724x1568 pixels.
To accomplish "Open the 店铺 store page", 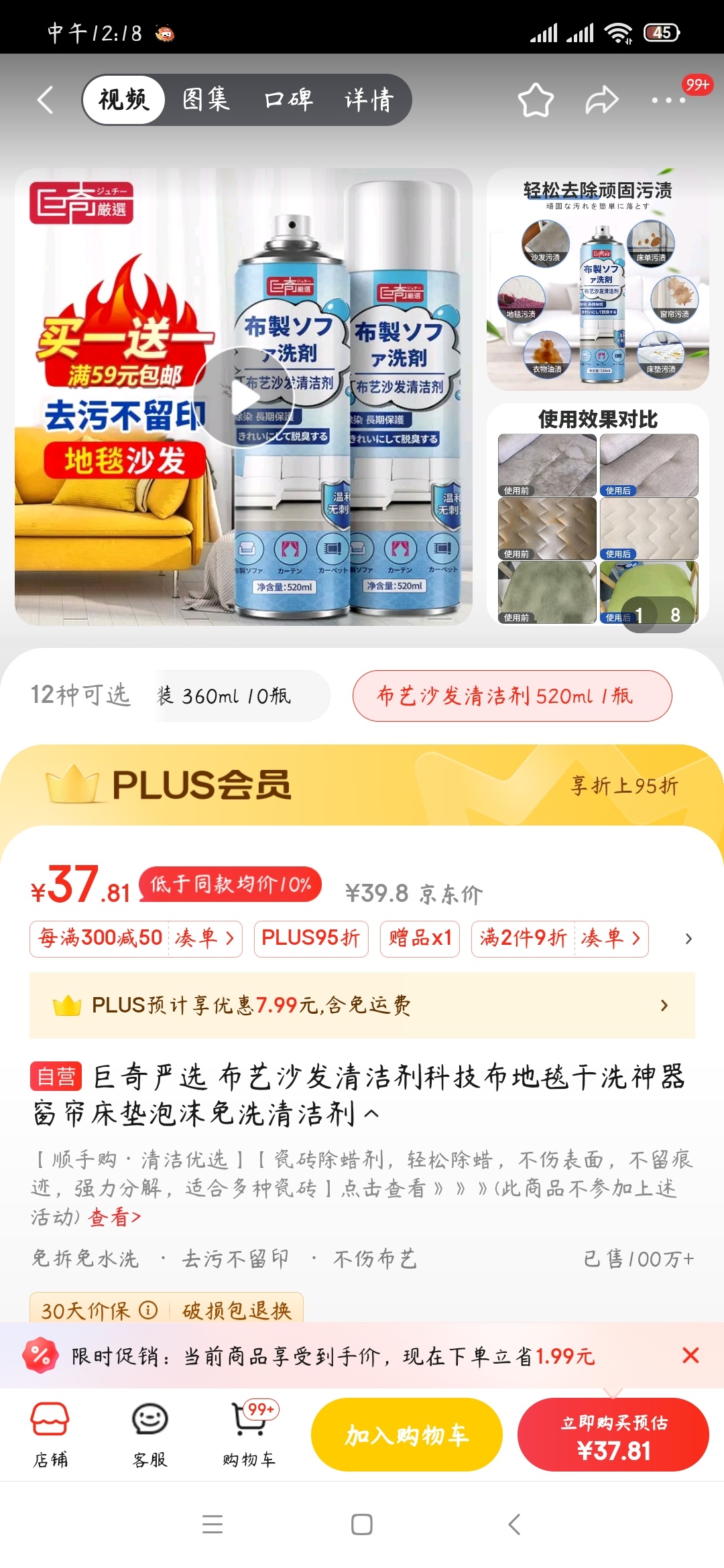I will click(x=50, y=1434).
